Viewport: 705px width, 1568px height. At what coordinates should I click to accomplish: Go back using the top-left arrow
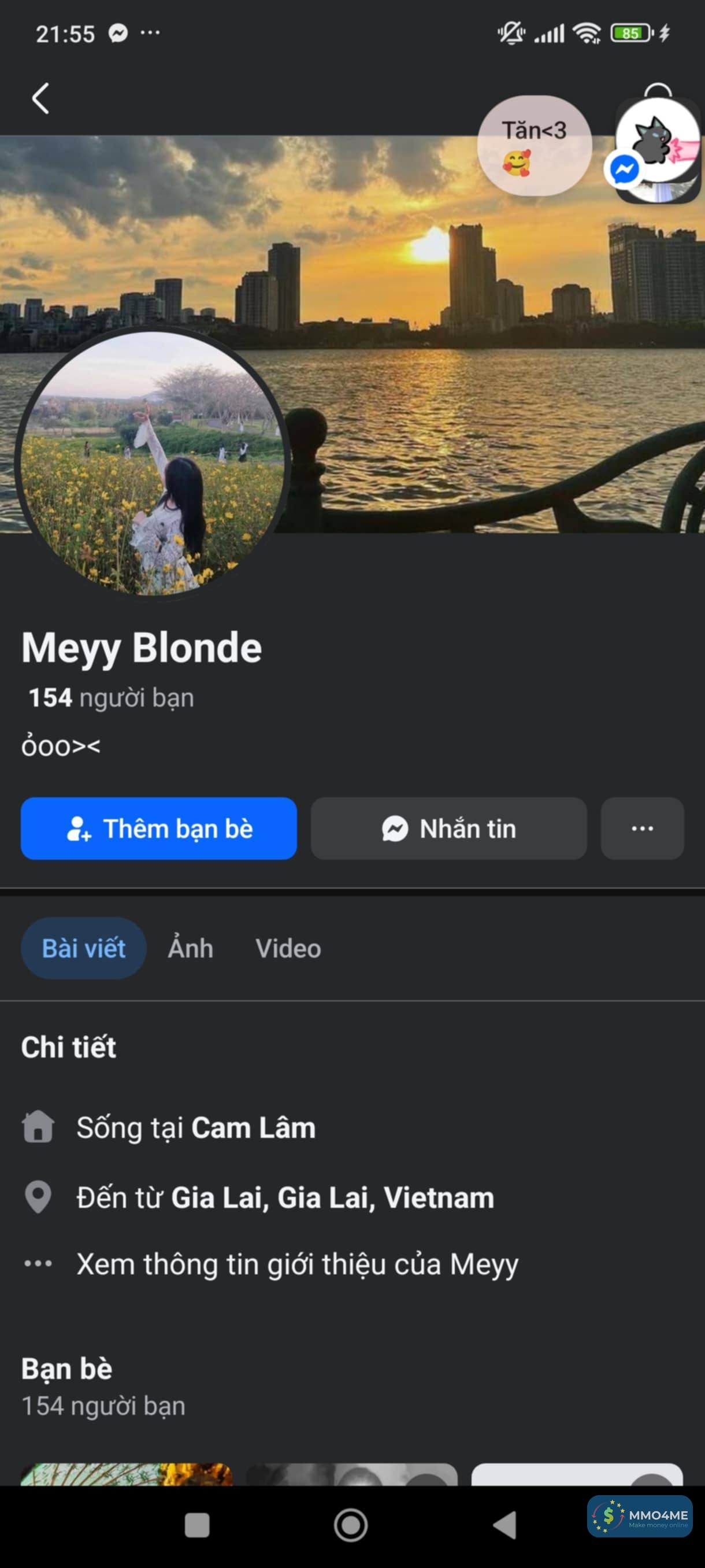click(40, 99)
